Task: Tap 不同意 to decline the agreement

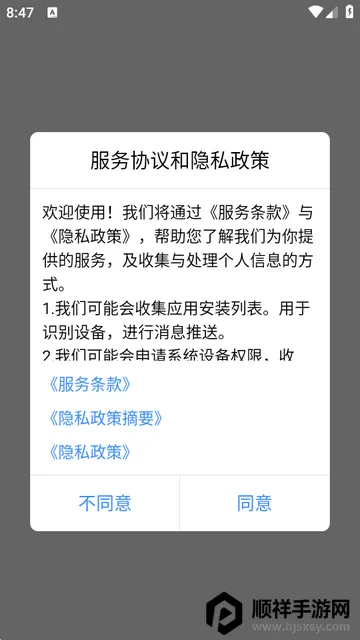Action: coord(105,503)
